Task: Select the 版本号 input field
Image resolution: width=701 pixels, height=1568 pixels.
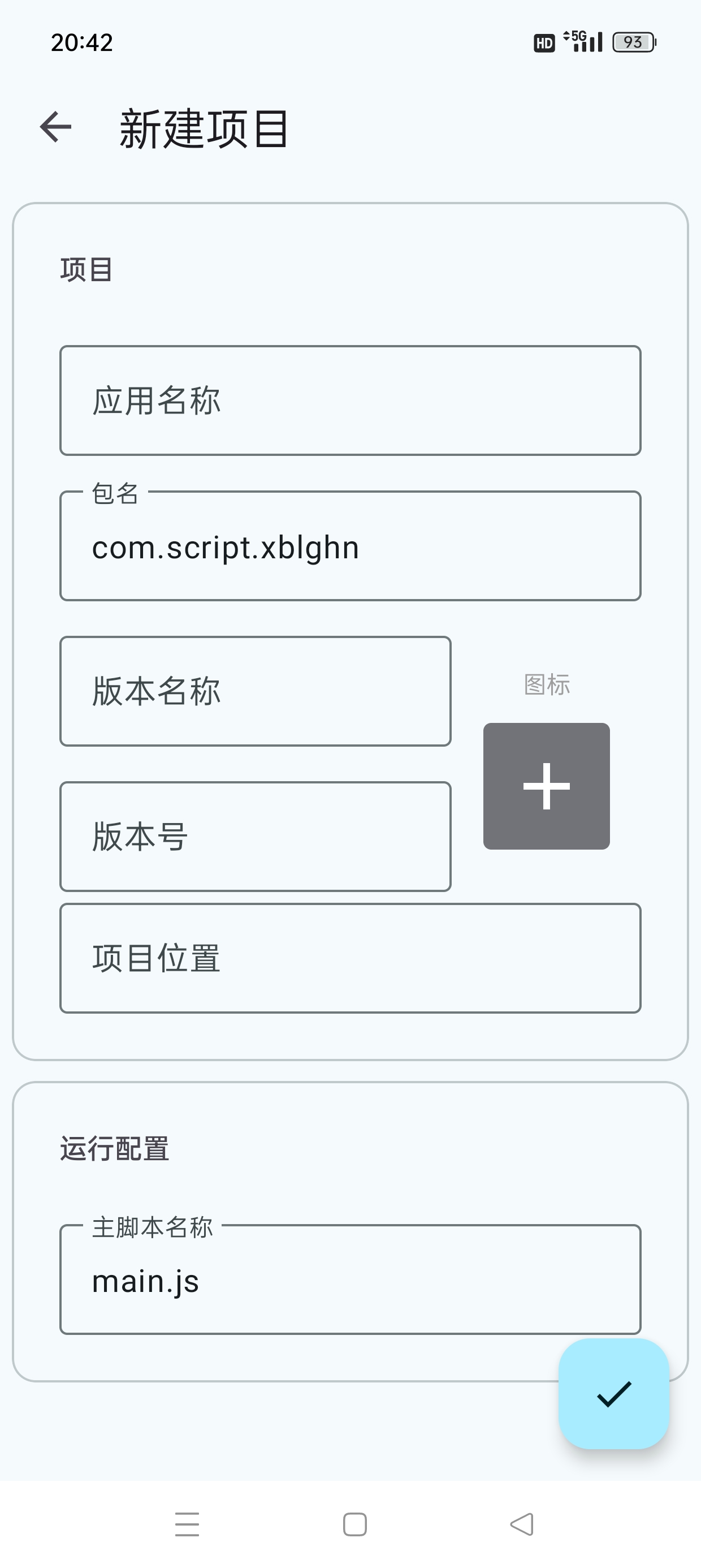Action: (x=255, y=837)
